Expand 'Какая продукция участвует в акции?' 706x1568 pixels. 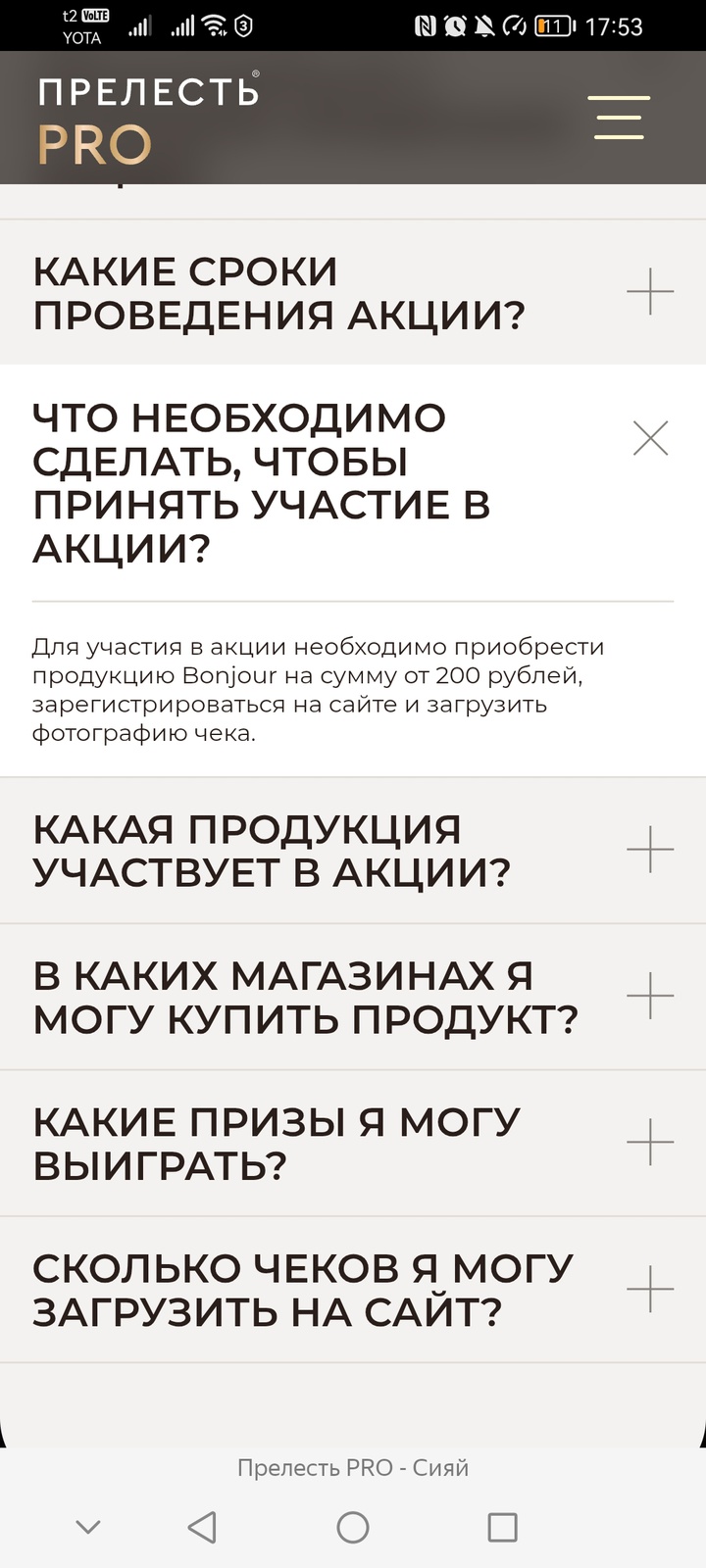click(650, 850)
